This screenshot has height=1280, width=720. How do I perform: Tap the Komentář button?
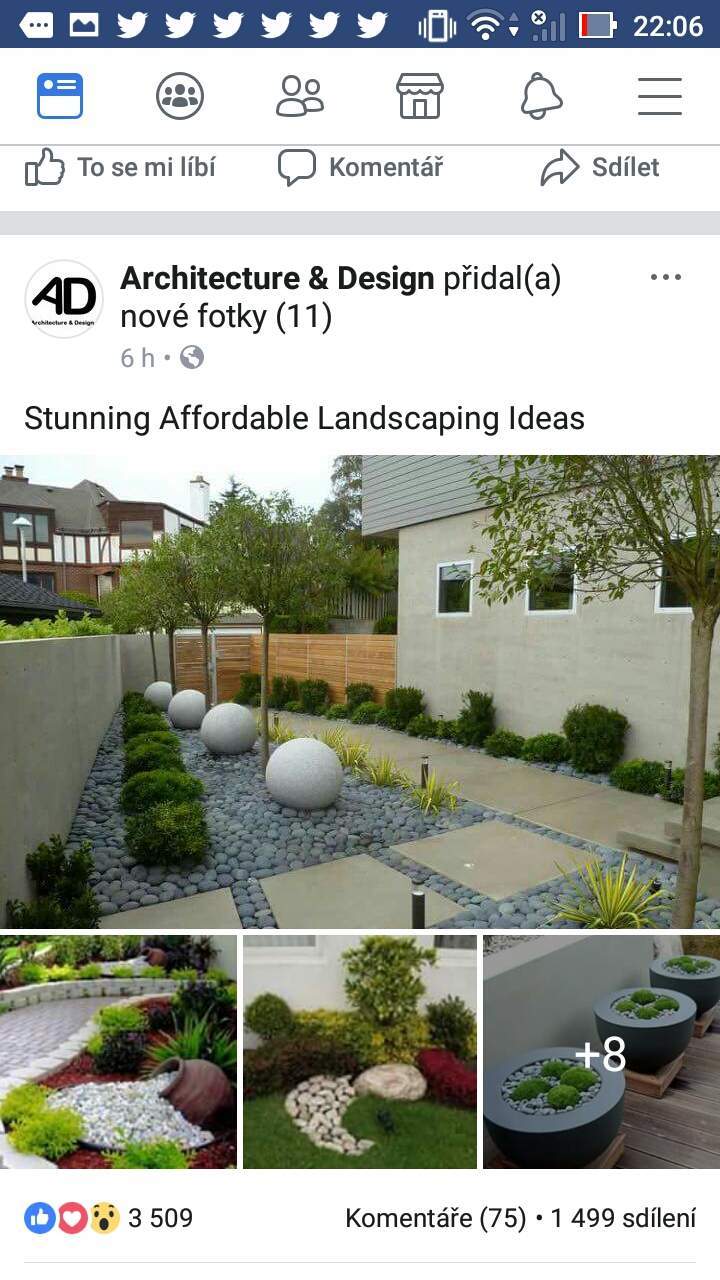coord(360,167)
